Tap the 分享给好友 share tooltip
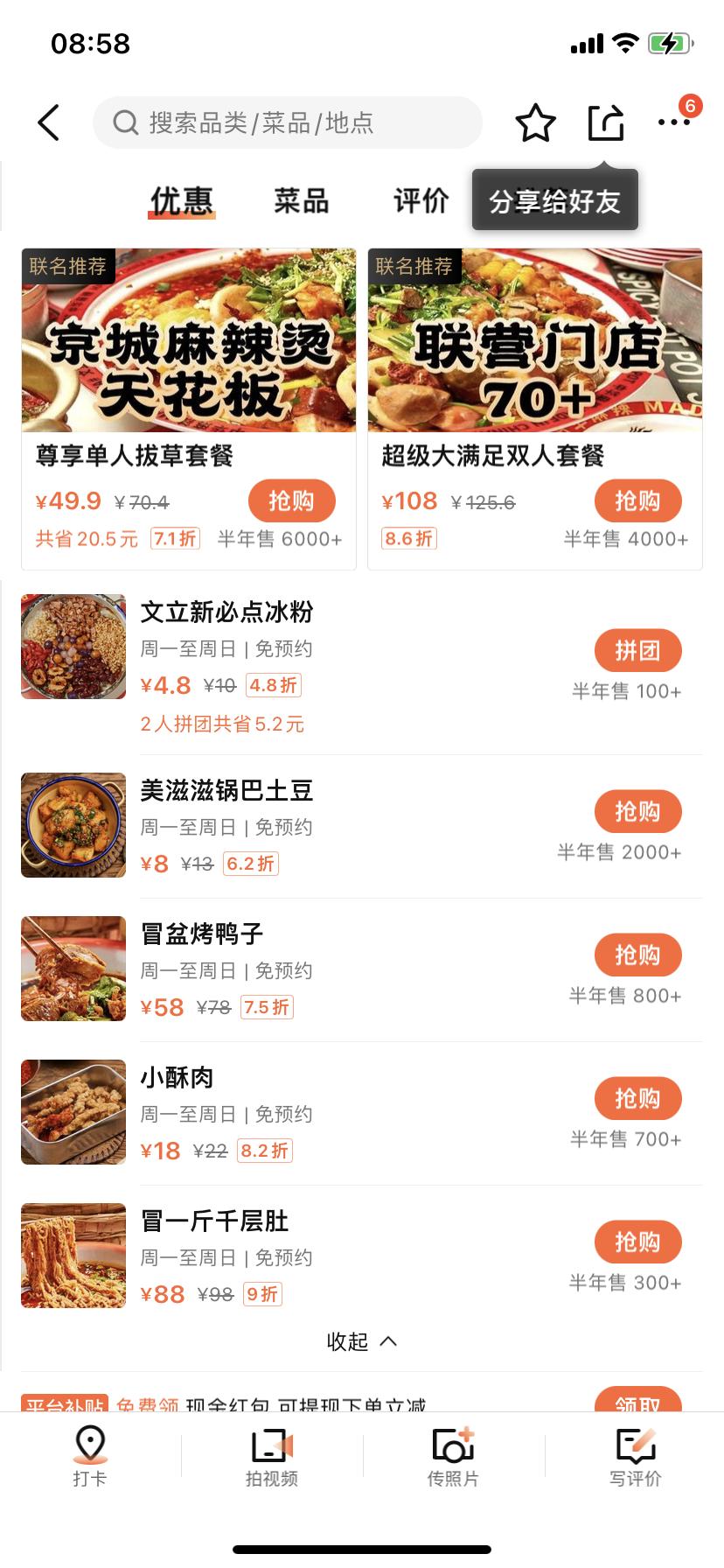The height and width of the screenshot is (1568, 724). (x=554, y=200)
